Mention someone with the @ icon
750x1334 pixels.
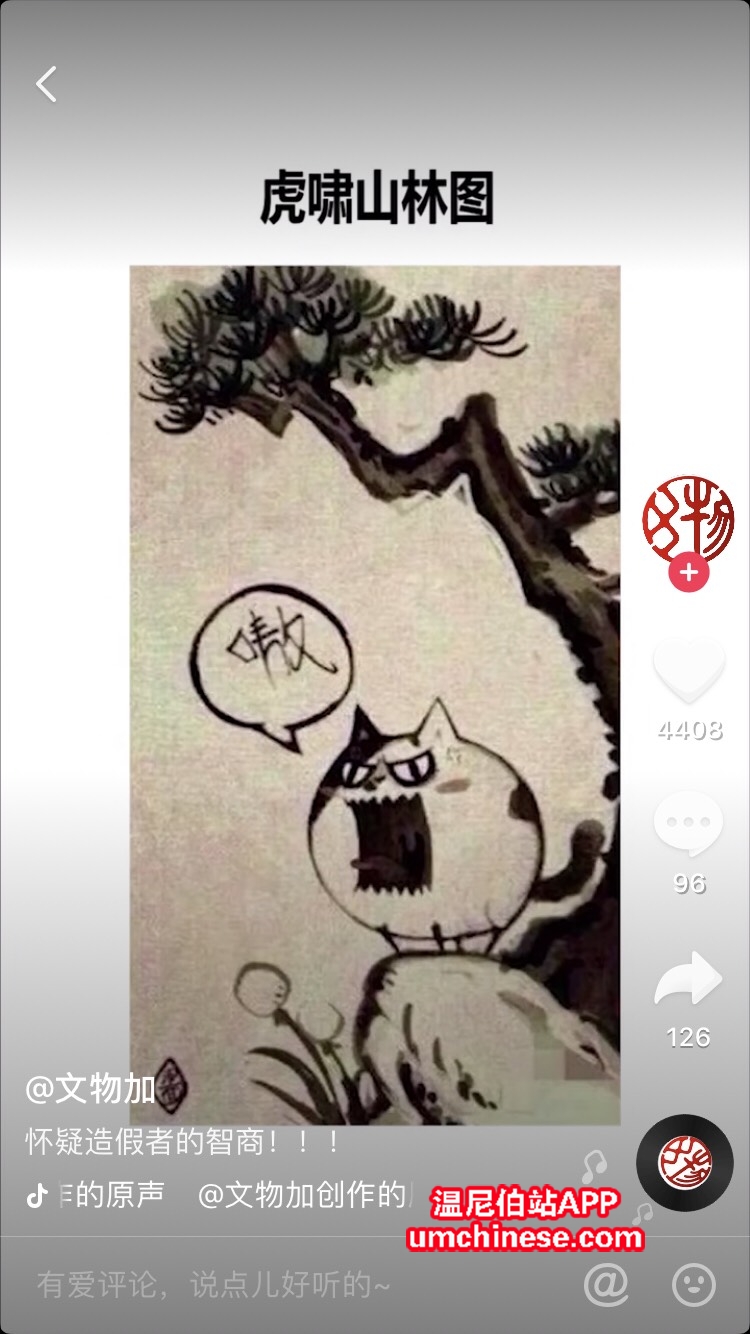[606, 1285]
